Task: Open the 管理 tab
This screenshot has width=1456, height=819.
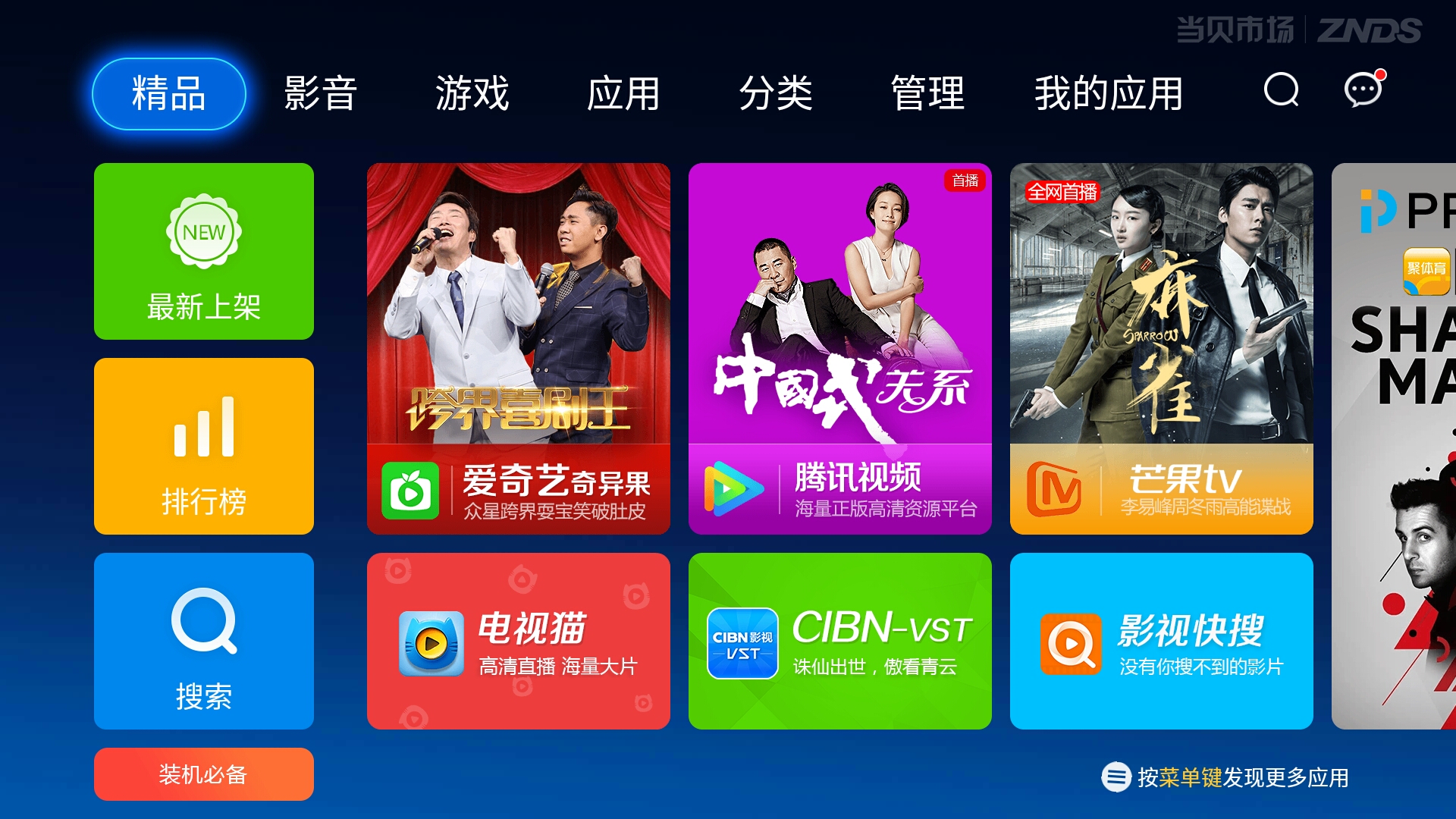Action: click(927, 94)
